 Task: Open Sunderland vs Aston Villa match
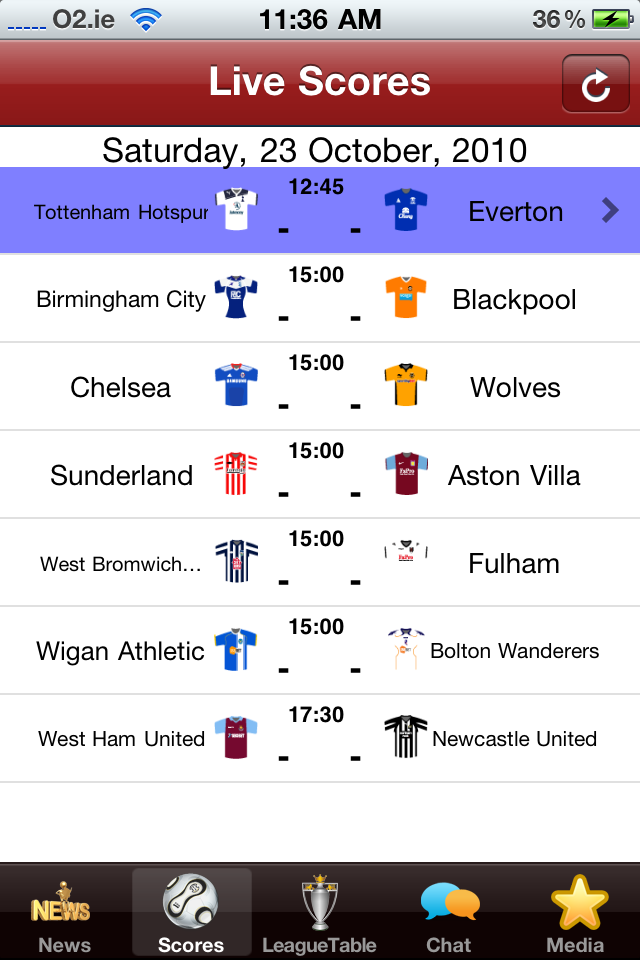(320, 475)
